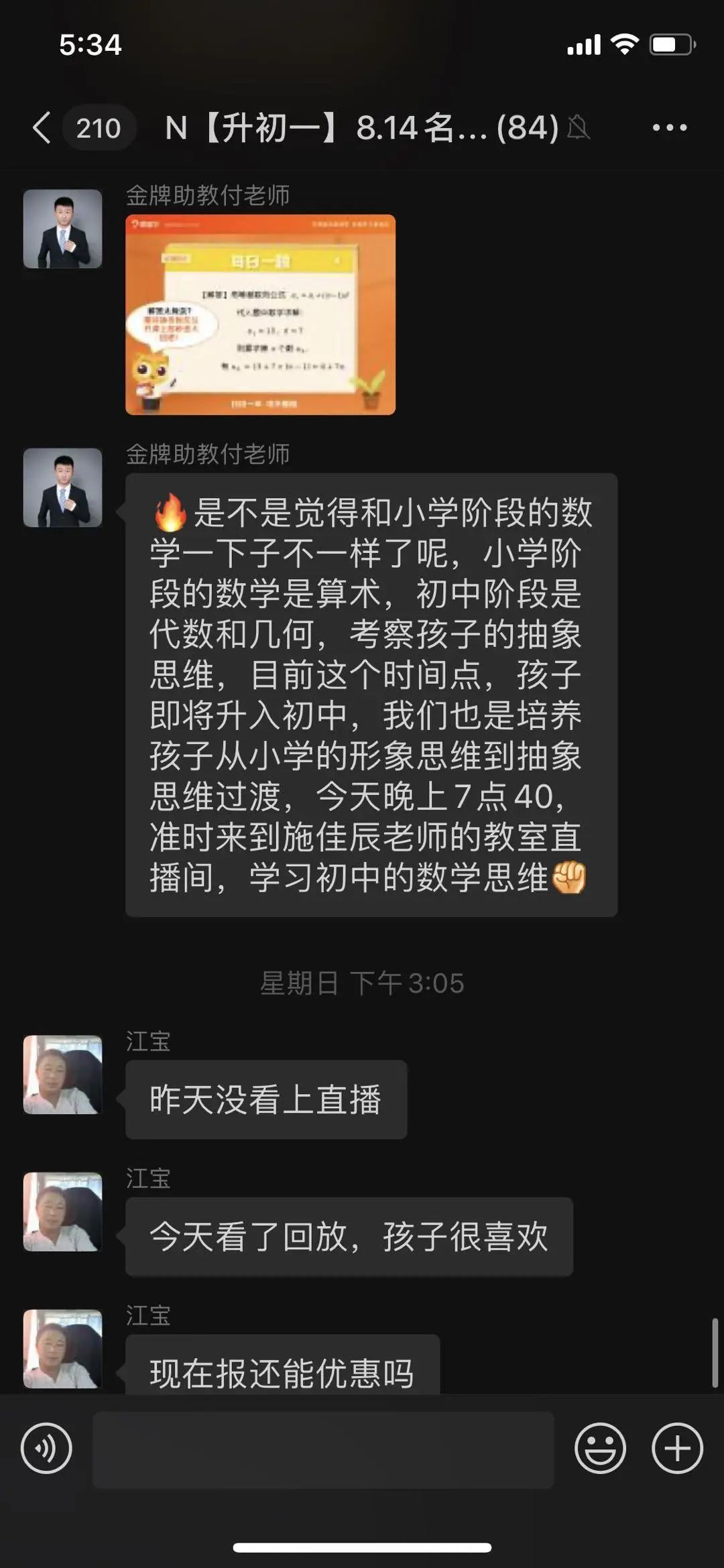This screenshot has height=1568, width=724.
Task: Open the orange daily-question image from 金牌助教付老师
Action: click(260, 314)
